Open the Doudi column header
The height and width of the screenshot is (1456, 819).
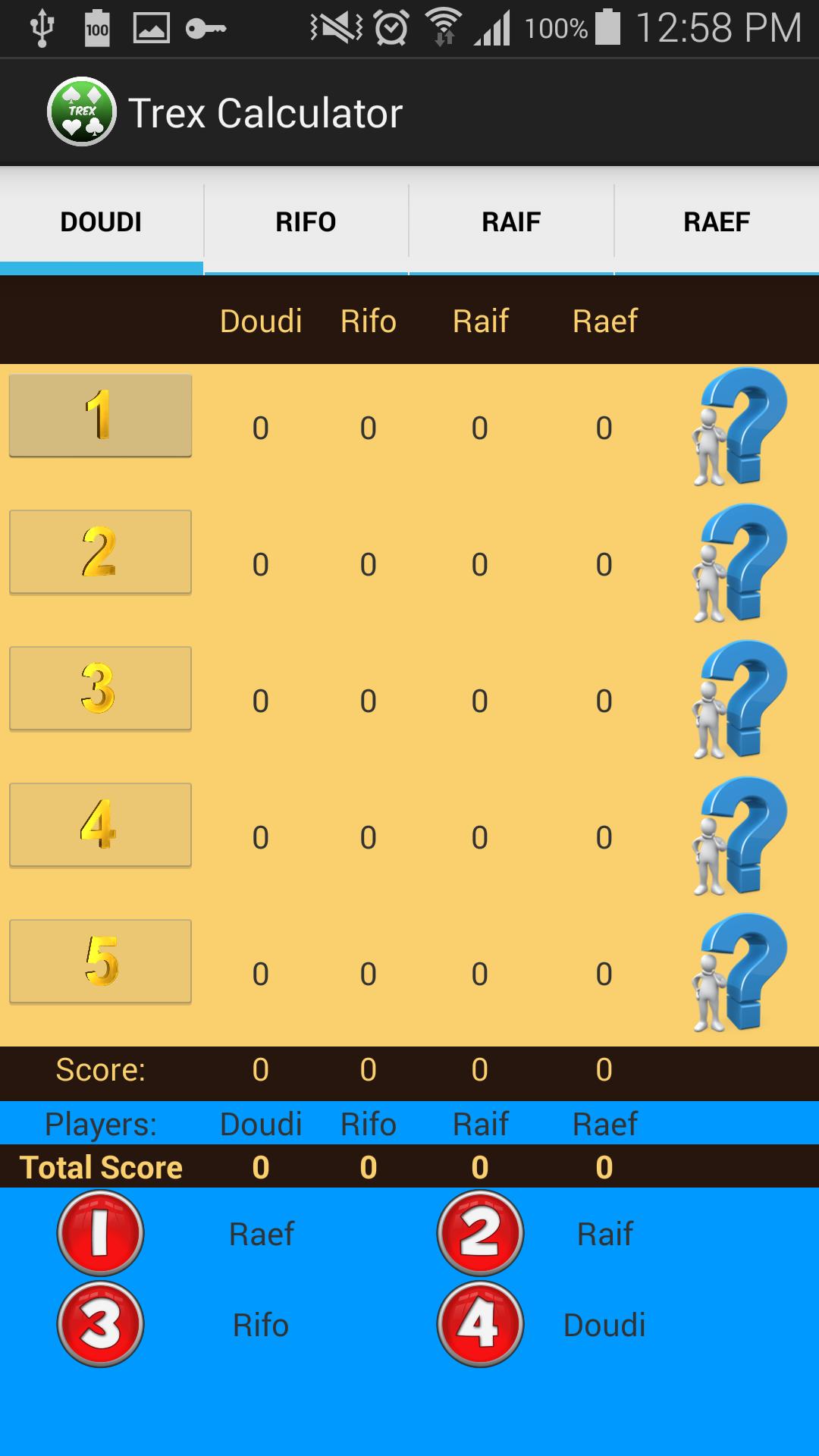click(x=260, y=322)
